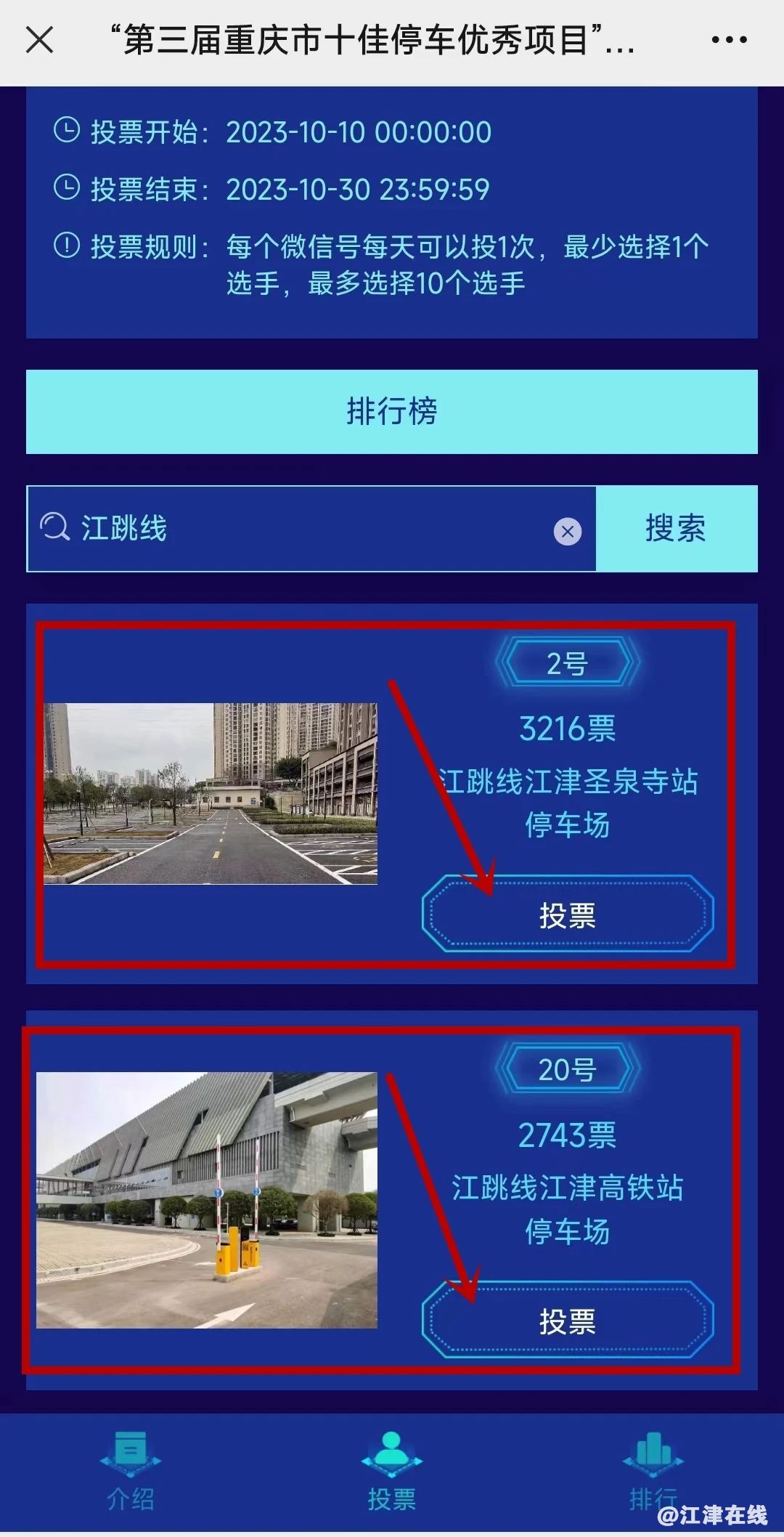
Task: Open the 排行榜 ranking list
Action: click(x=392, y=412)
